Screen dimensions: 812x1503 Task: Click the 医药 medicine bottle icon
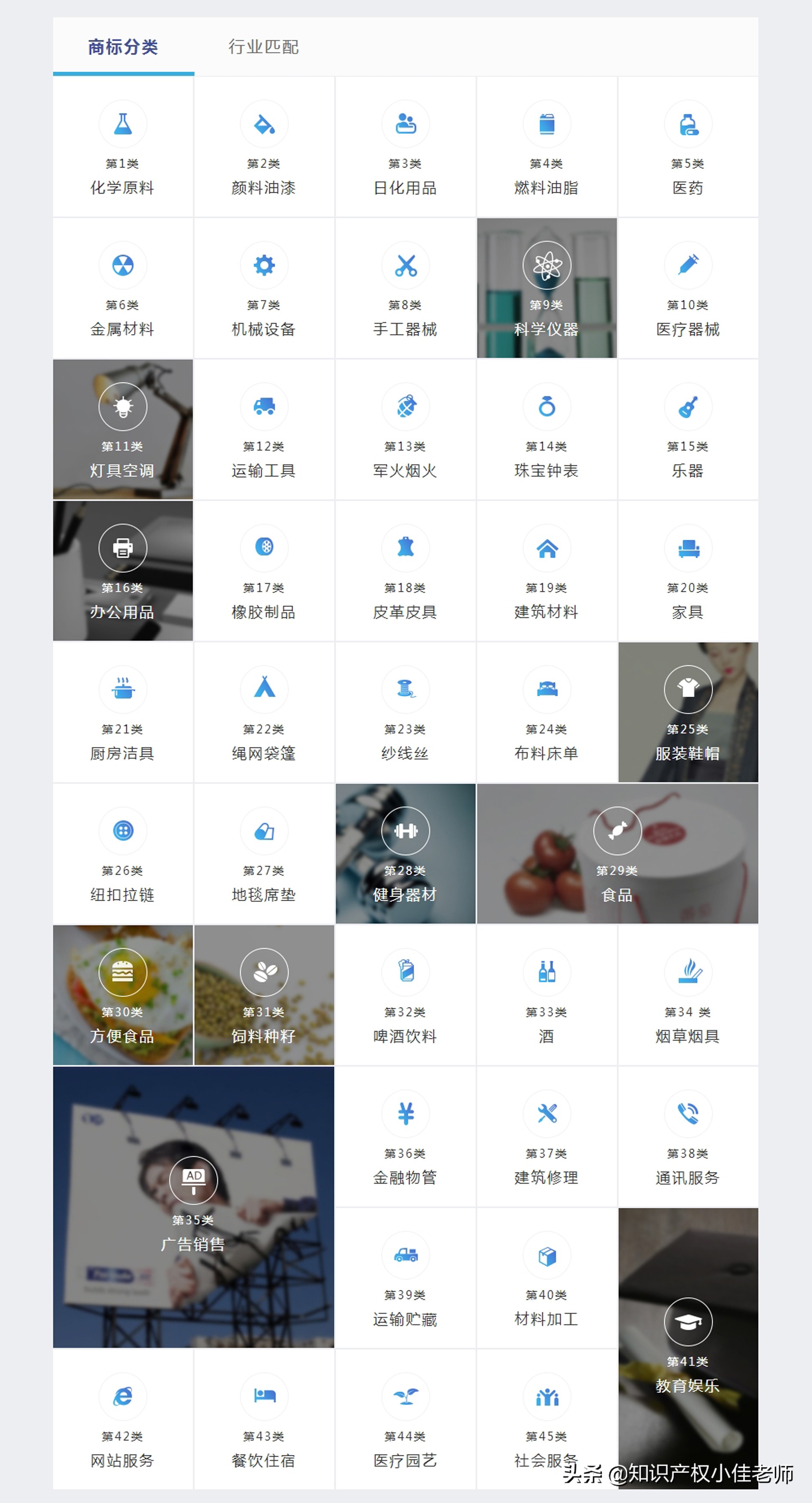688,123
